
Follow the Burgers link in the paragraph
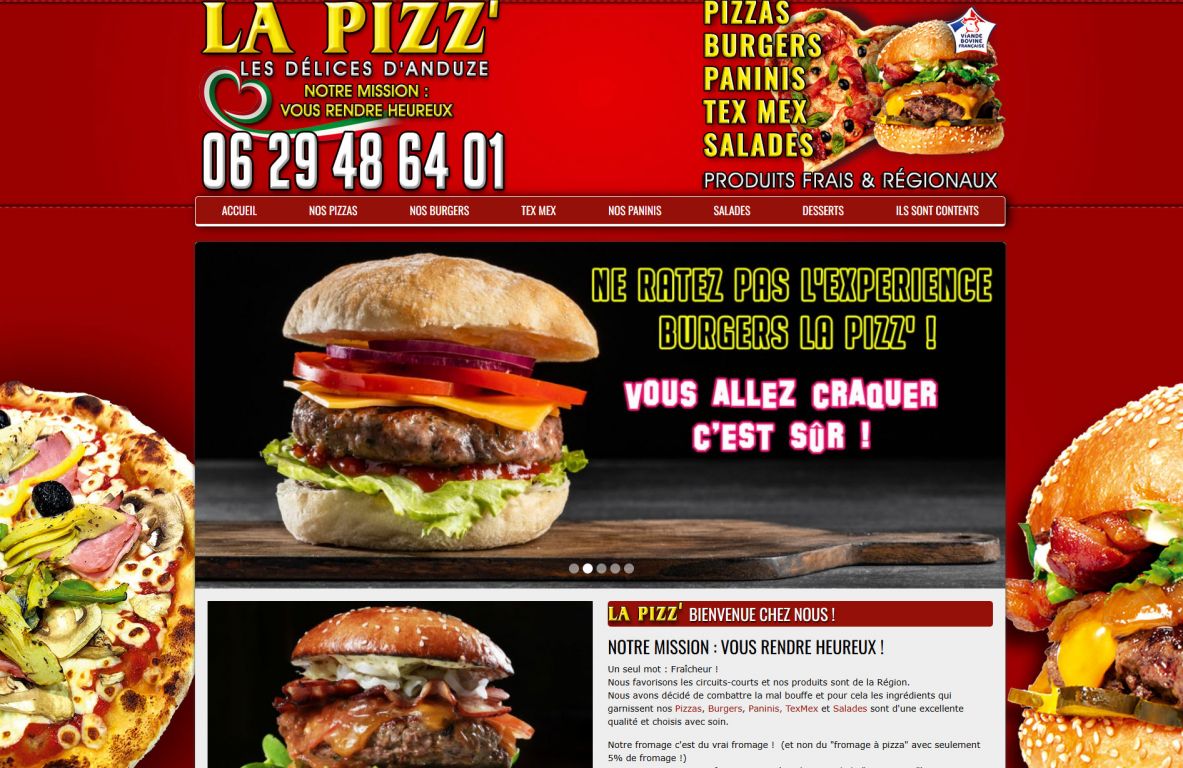click(725, 709)
